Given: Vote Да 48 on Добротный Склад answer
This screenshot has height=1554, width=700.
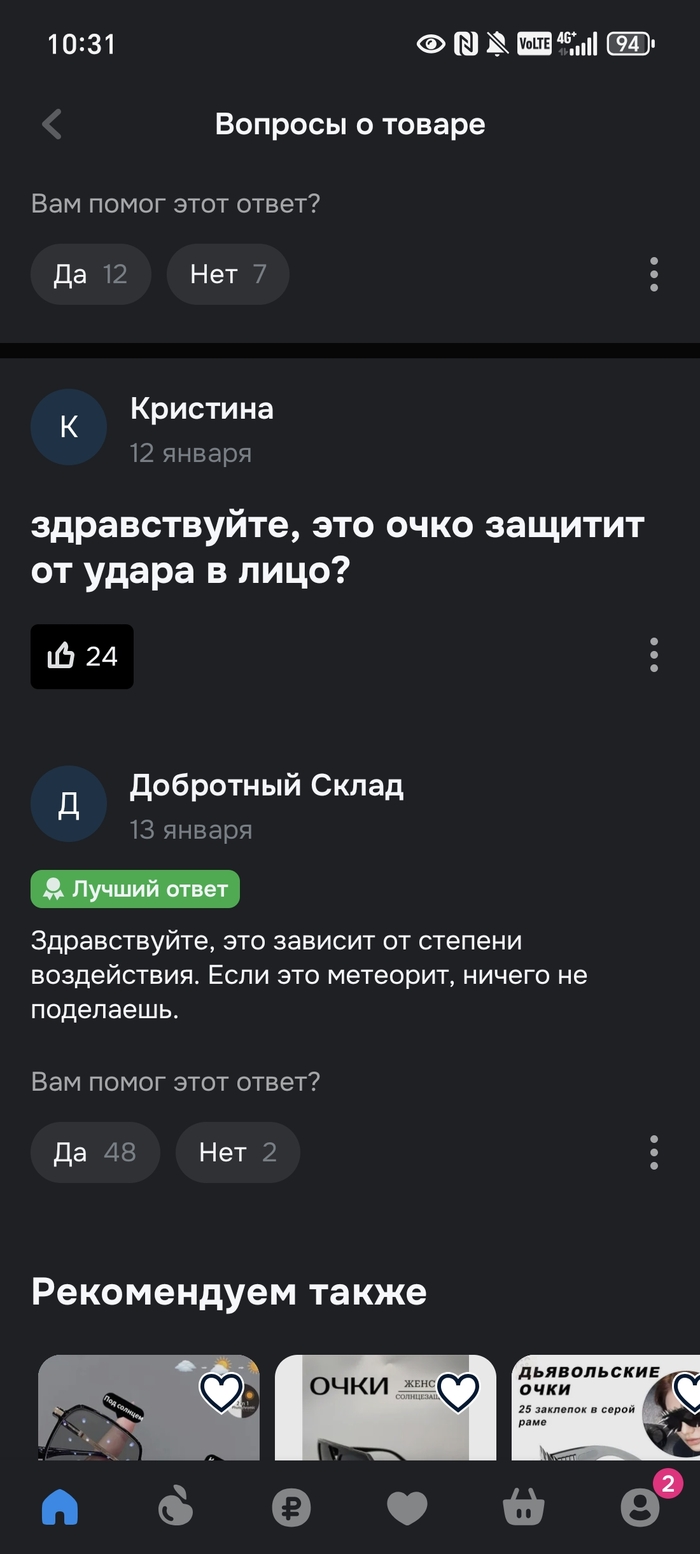Looking at the screenshot, I should (95, 1152).
